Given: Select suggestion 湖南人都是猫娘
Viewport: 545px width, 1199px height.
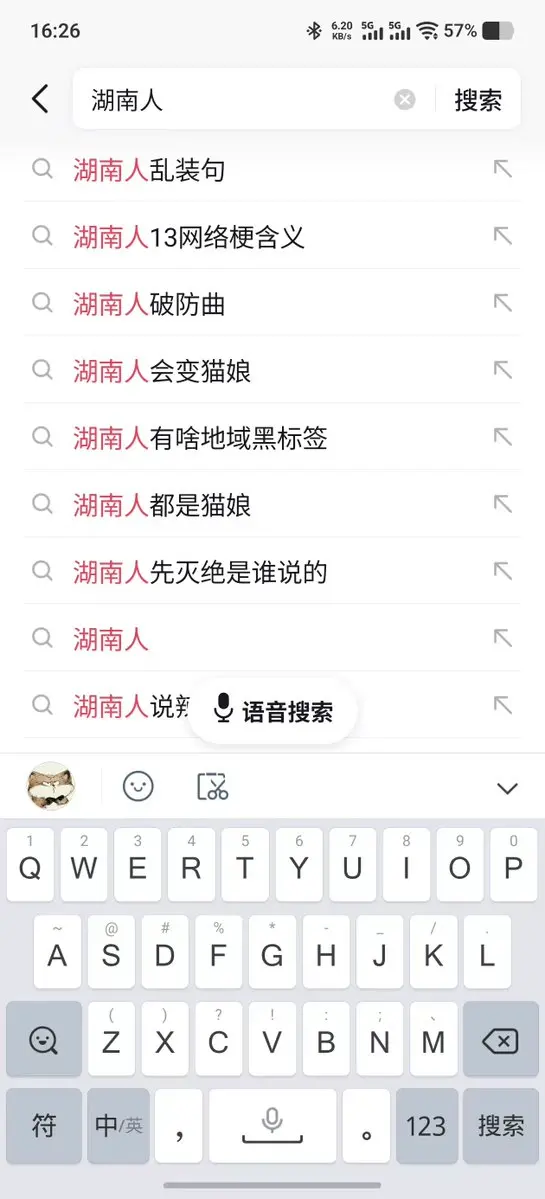Looking at the screenshot, I should pos(272,505).
